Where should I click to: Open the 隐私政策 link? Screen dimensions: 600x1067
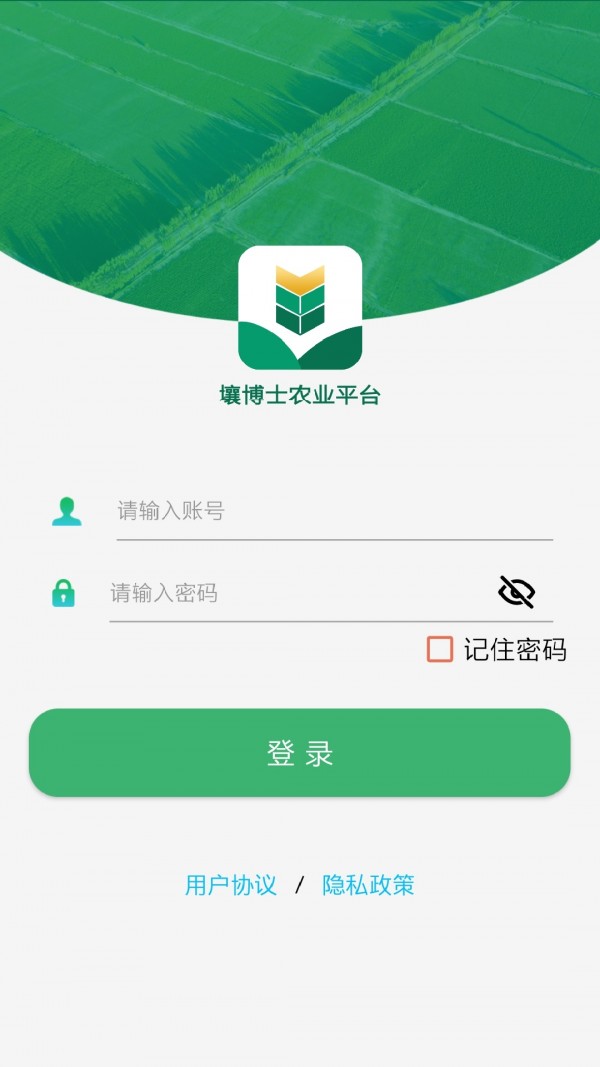368,885
